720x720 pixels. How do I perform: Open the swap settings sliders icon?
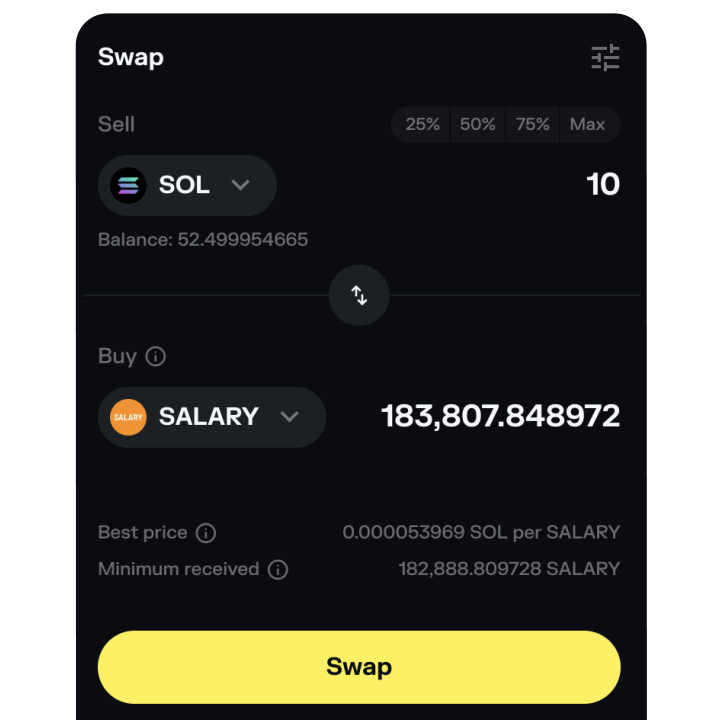605,58
